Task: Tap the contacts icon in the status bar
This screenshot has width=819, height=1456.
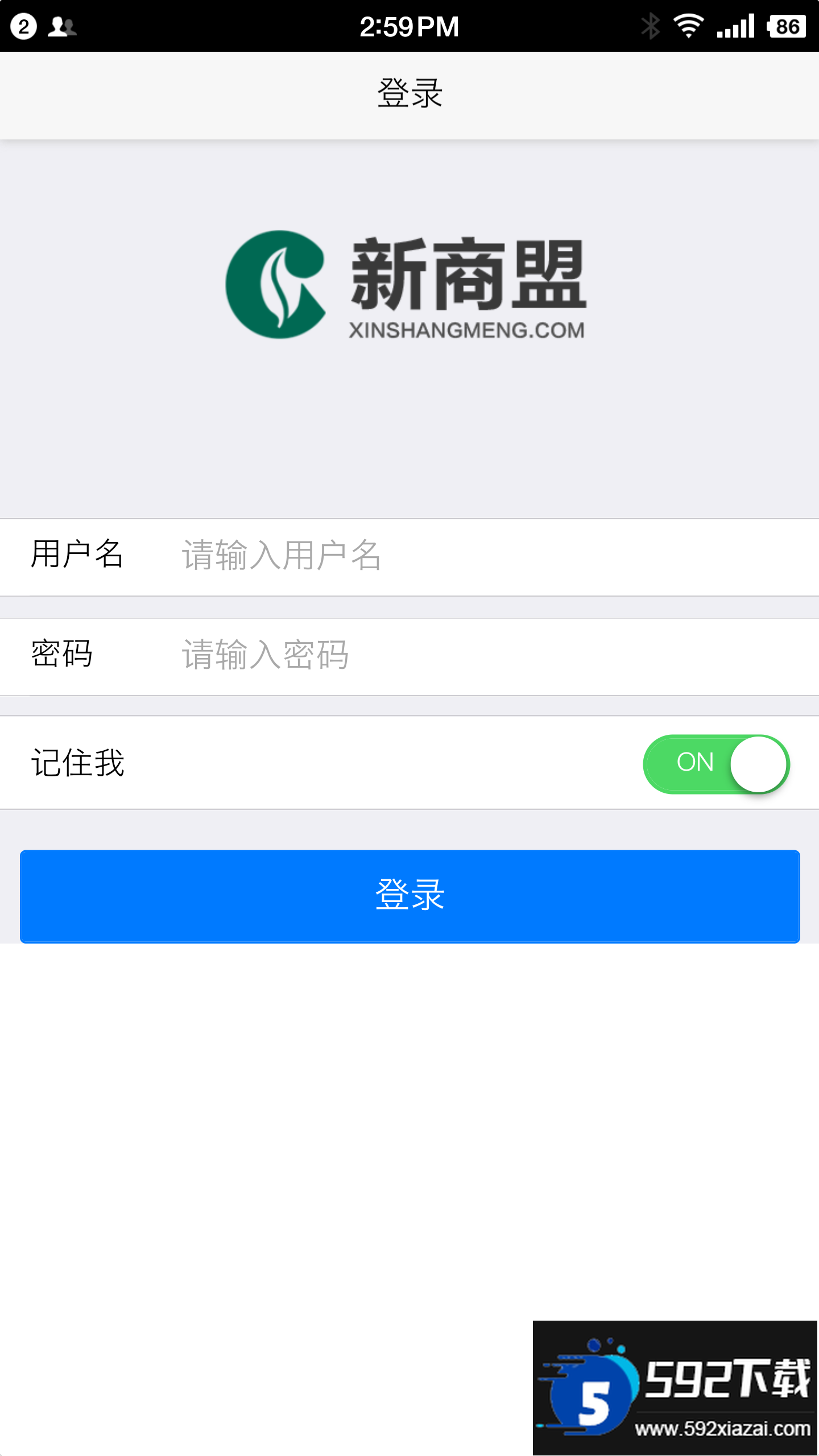Action: 61,25
